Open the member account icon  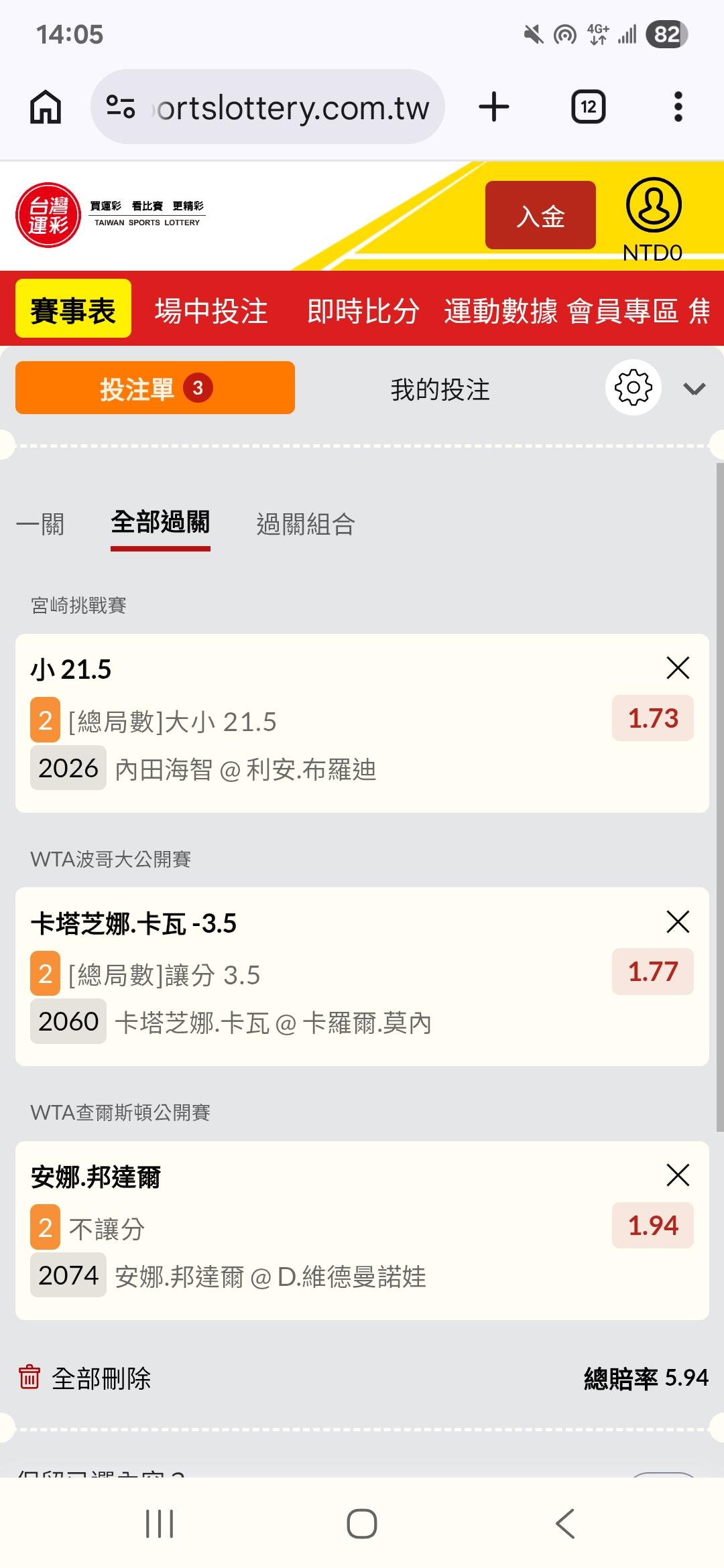click(x=654, y=206)
